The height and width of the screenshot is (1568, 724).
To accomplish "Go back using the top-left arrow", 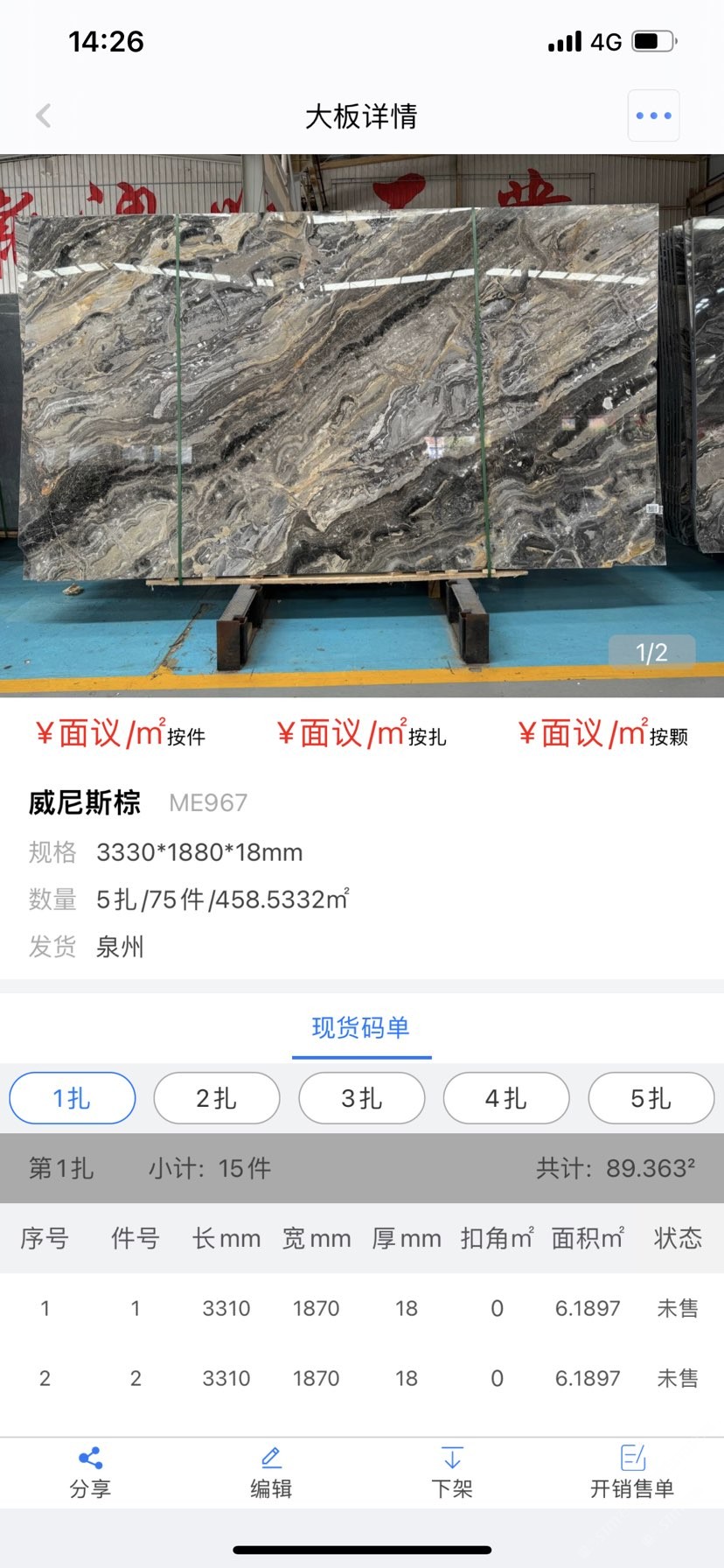I will click(44, 115).
